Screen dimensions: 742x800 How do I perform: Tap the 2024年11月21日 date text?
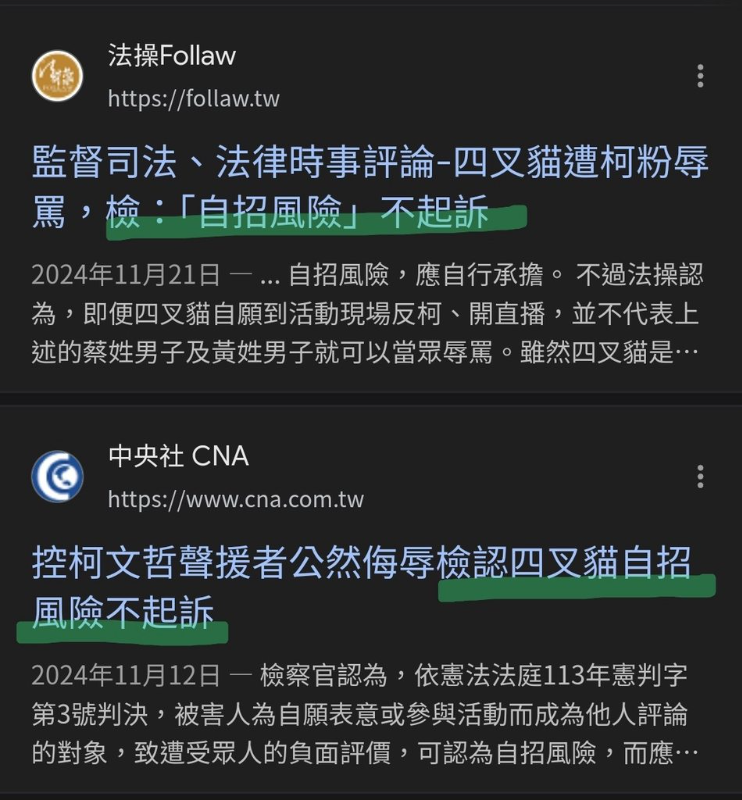click(108, 272)
